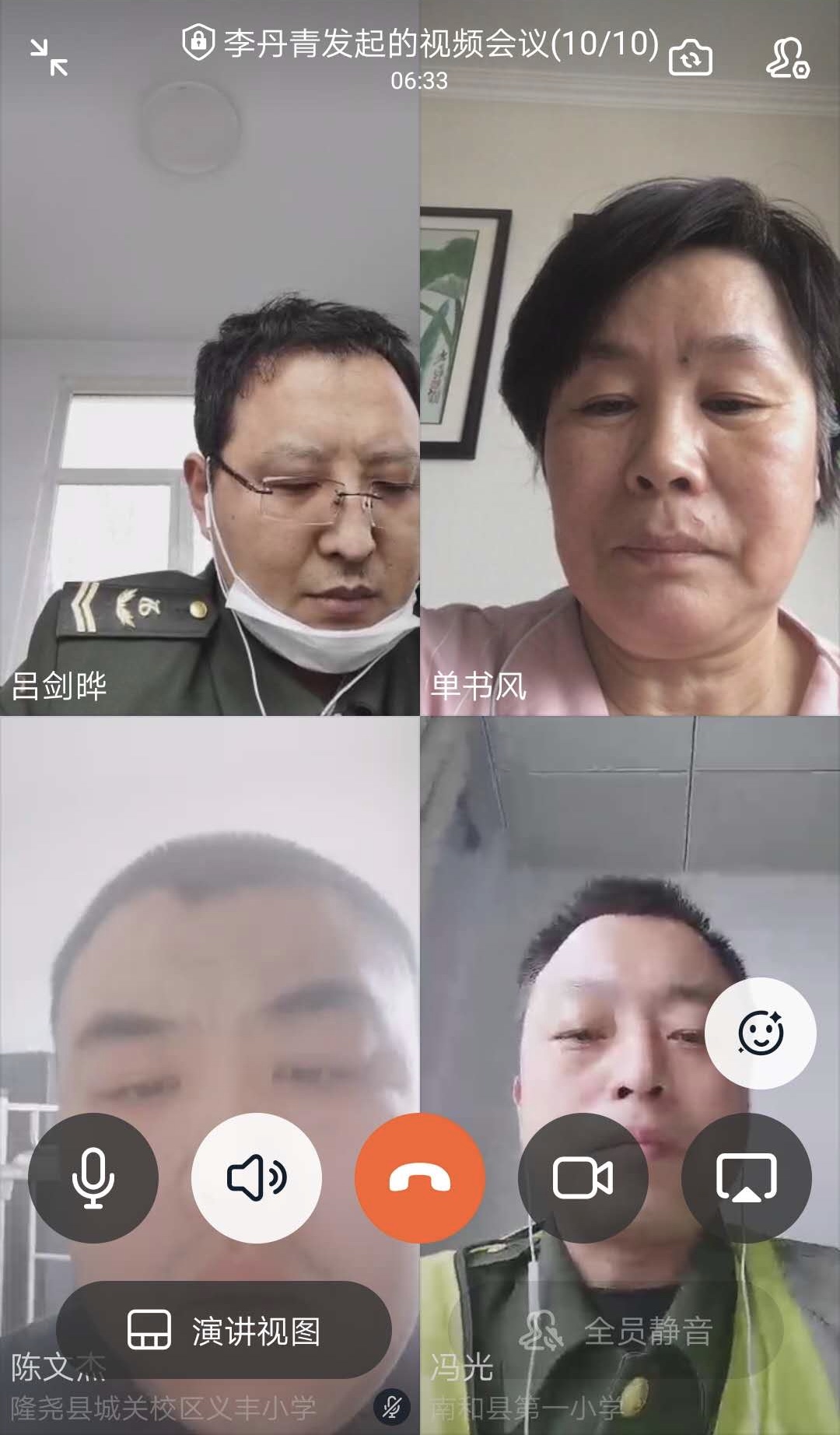Screen dimensions: 840x1435
Task: Flip the camera using the switch icon
Action: pos(691,58)
